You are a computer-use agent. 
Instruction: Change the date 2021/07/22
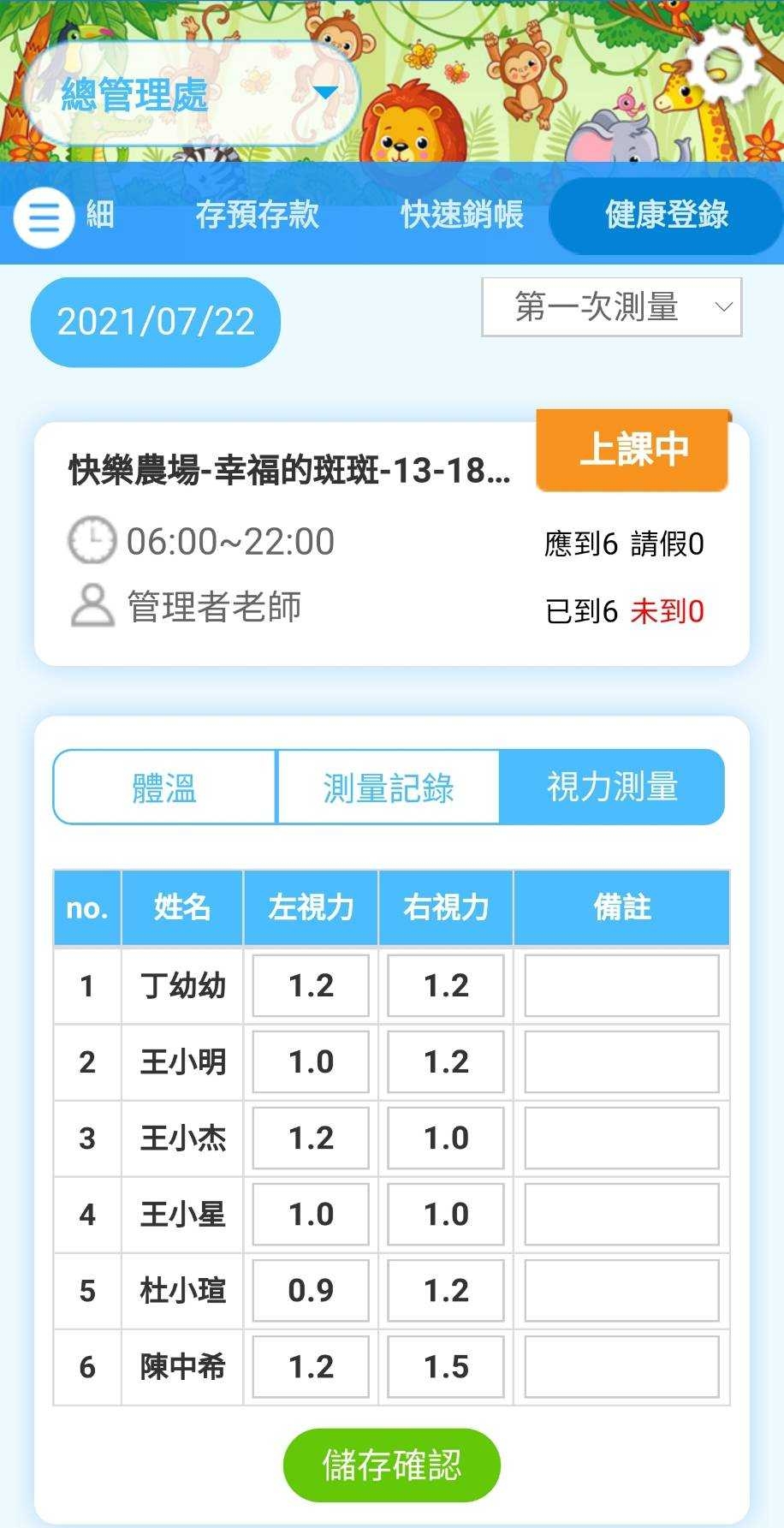tap(156, 322)
